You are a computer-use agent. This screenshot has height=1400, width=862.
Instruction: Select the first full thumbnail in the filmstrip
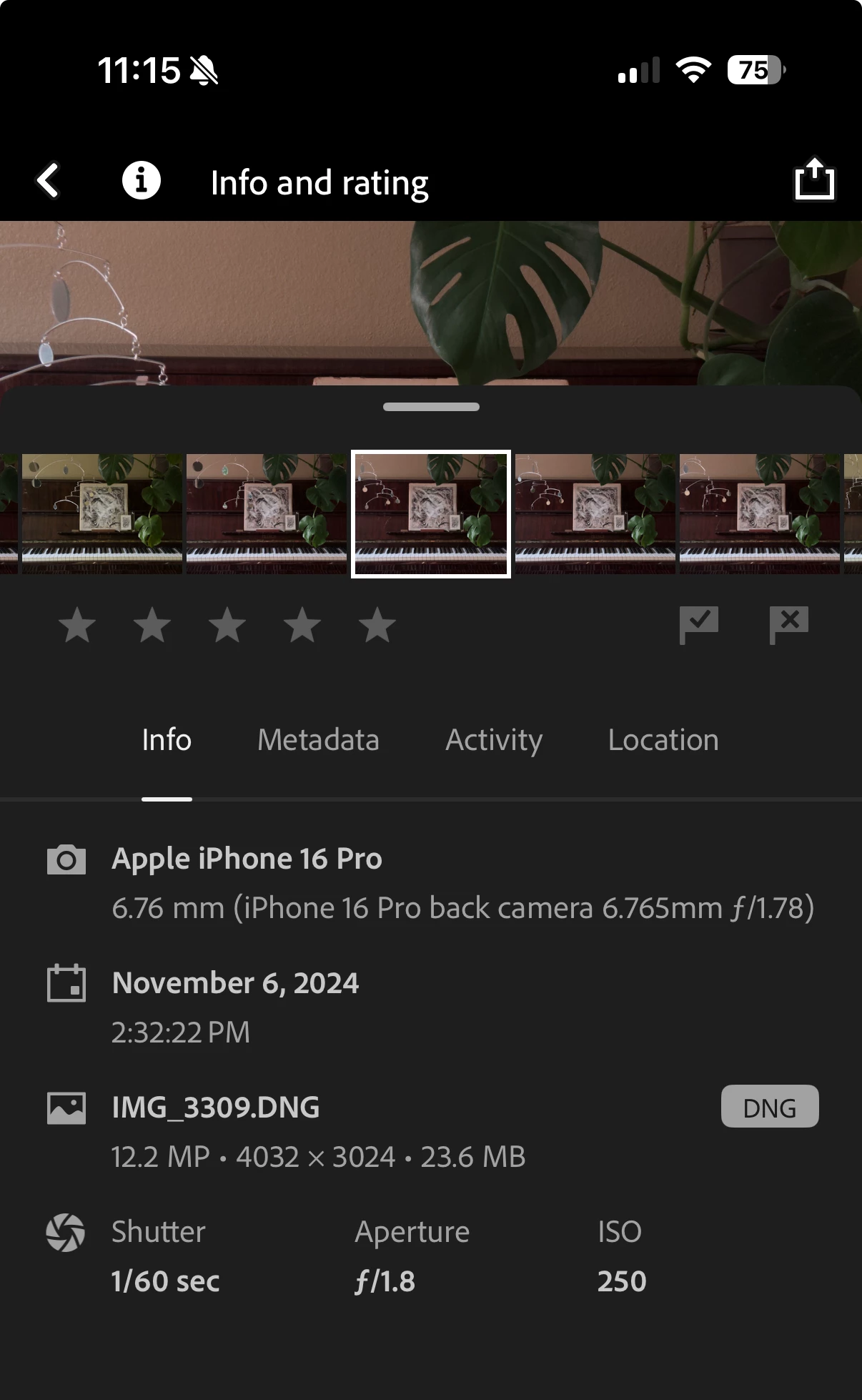coord(102,513)
